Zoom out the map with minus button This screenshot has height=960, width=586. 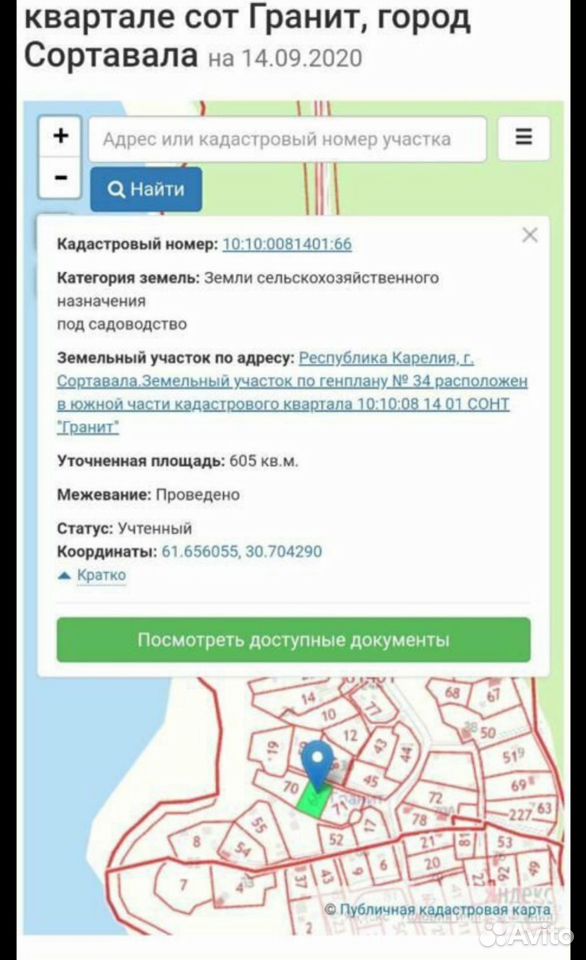pyautogui.click(x=60, y=178)
